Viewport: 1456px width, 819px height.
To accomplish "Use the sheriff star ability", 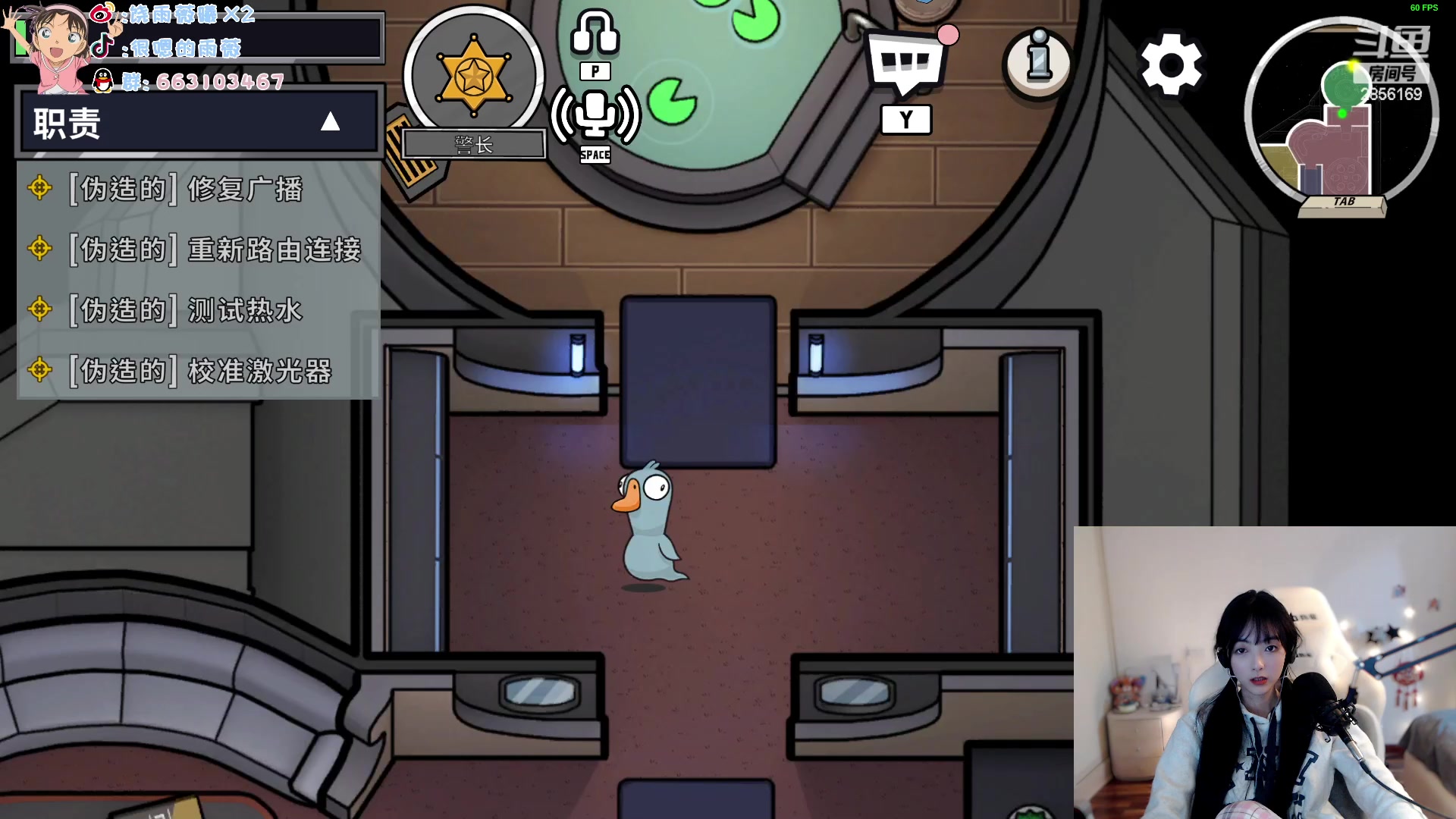I will coord(474,76).
